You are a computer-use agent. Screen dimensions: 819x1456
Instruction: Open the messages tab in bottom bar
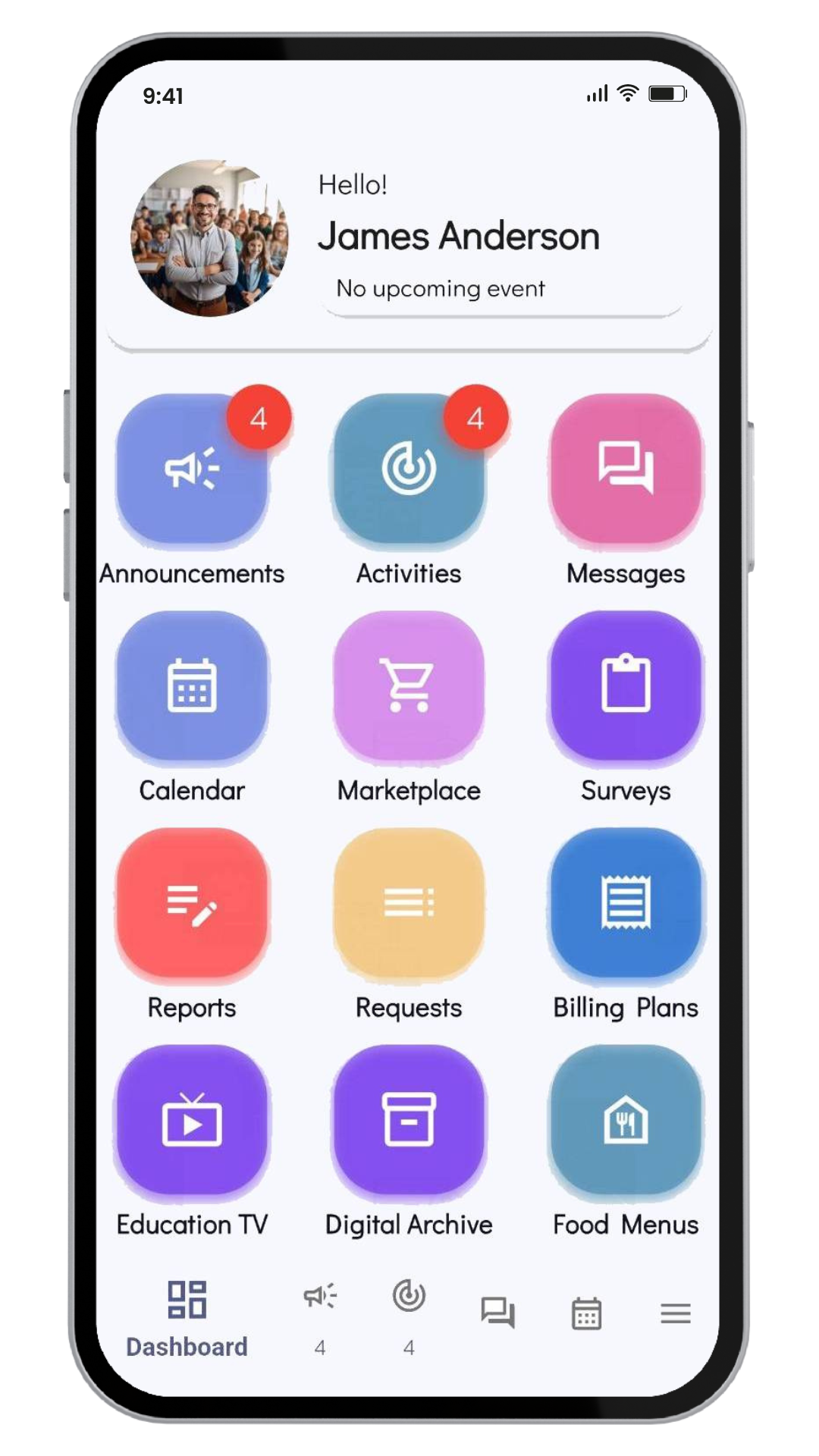pos(497,1312)
